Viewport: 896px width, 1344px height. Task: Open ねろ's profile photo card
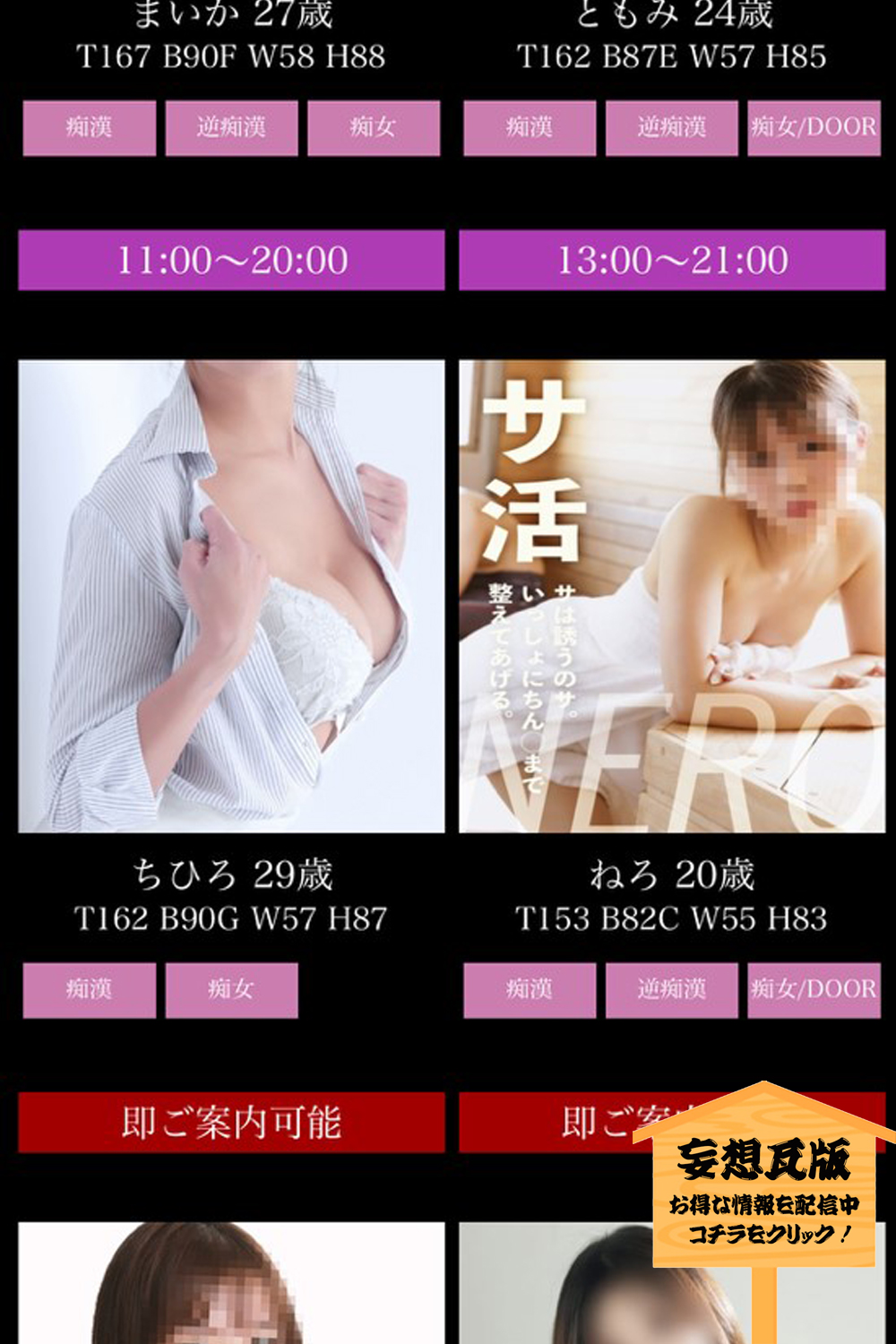(672, 596)
